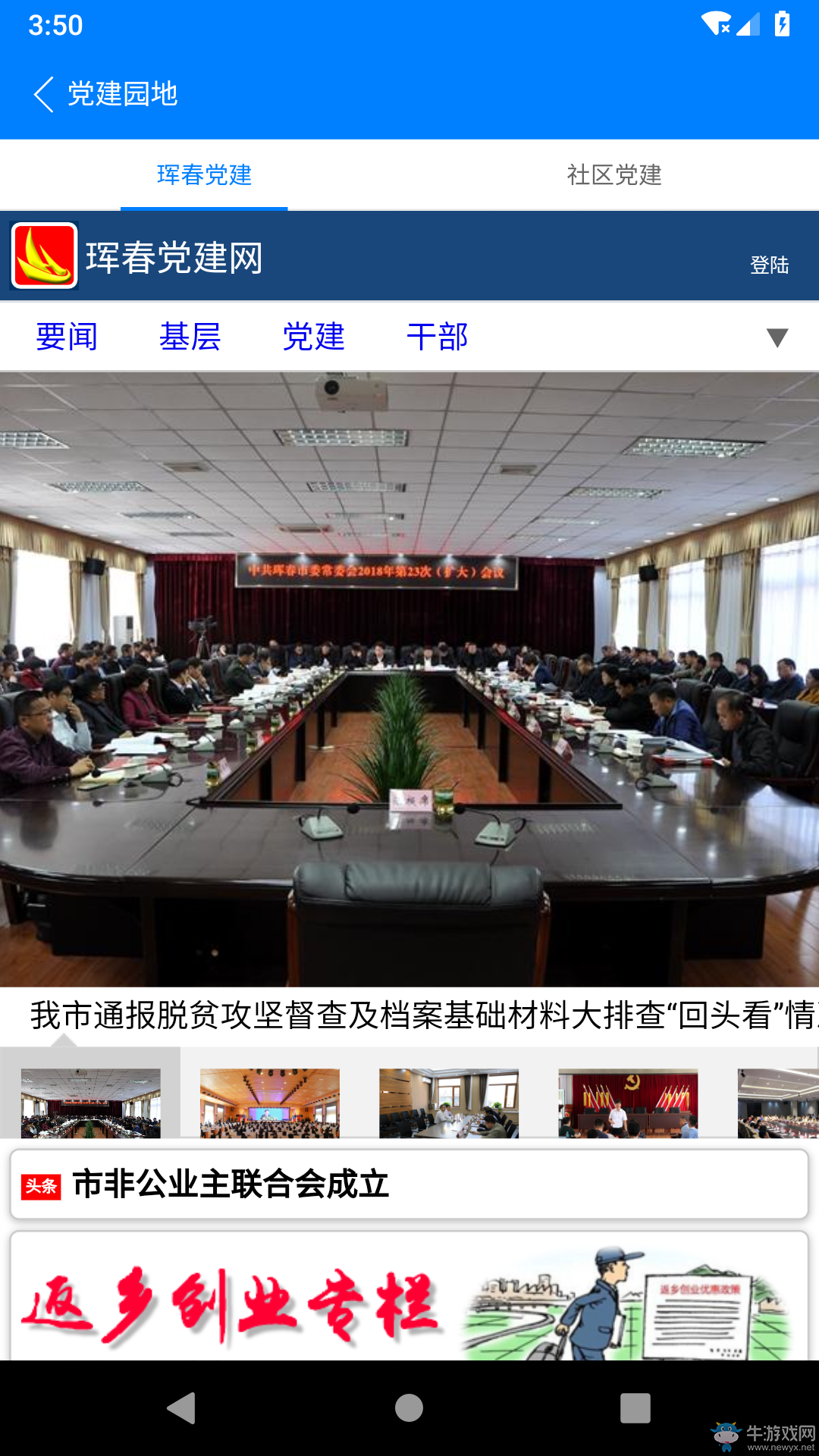Switch to the 社区党建 tab
Screen dimensions: 819x1456
613,175
